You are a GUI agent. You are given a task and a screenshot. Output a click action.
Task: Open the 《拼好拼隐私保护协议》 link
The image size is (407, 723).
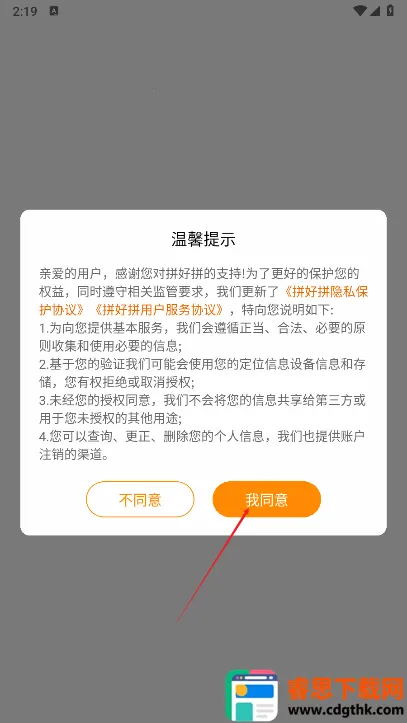click(326, 292)
